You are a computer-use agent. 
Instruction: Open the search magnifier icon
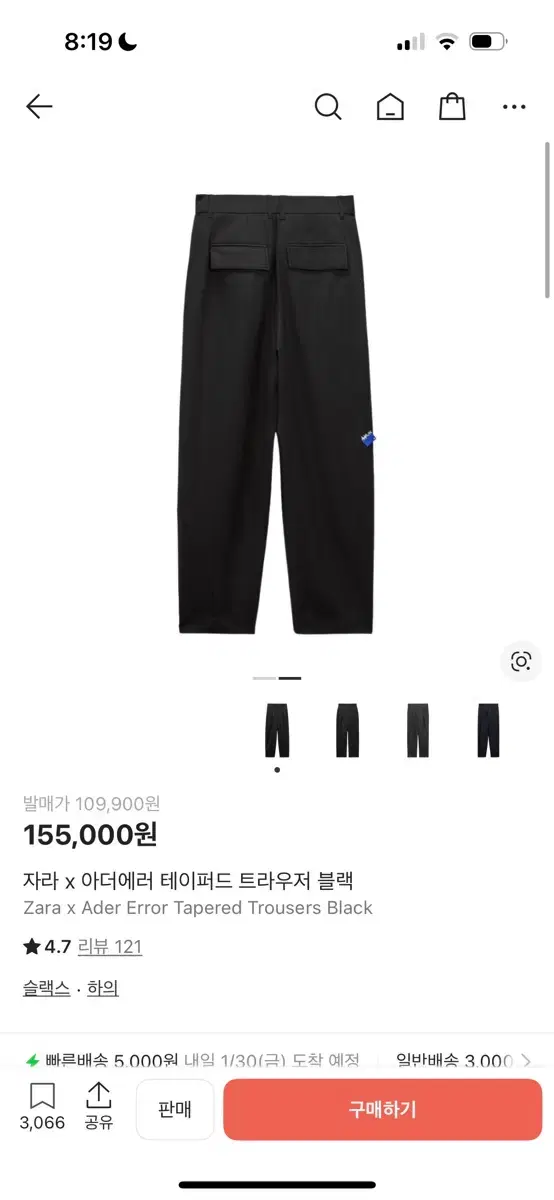coord(328,107)
